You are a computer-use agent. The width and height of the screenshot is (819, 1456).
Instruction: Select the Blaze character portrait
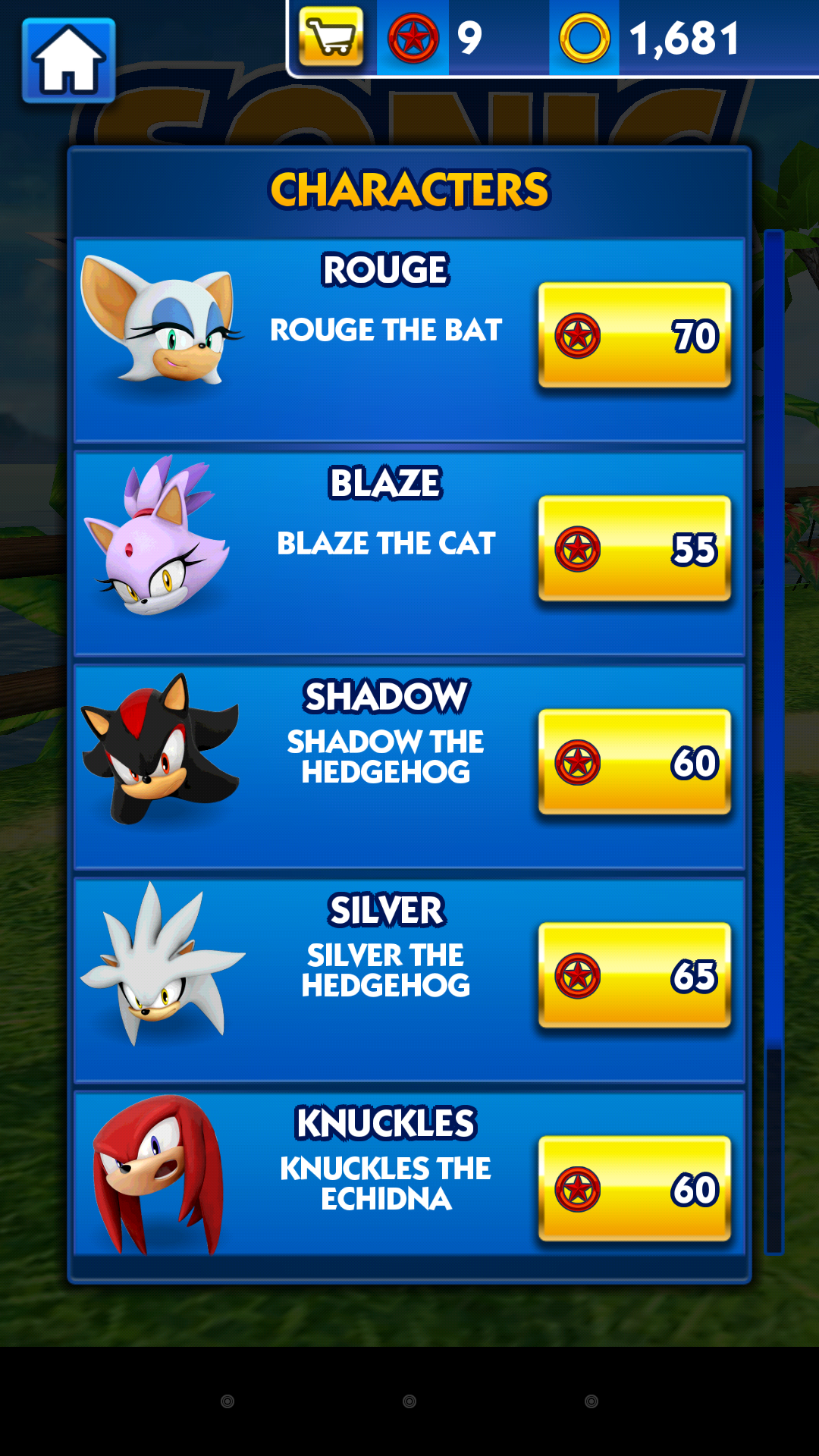[x=157, y=535]
